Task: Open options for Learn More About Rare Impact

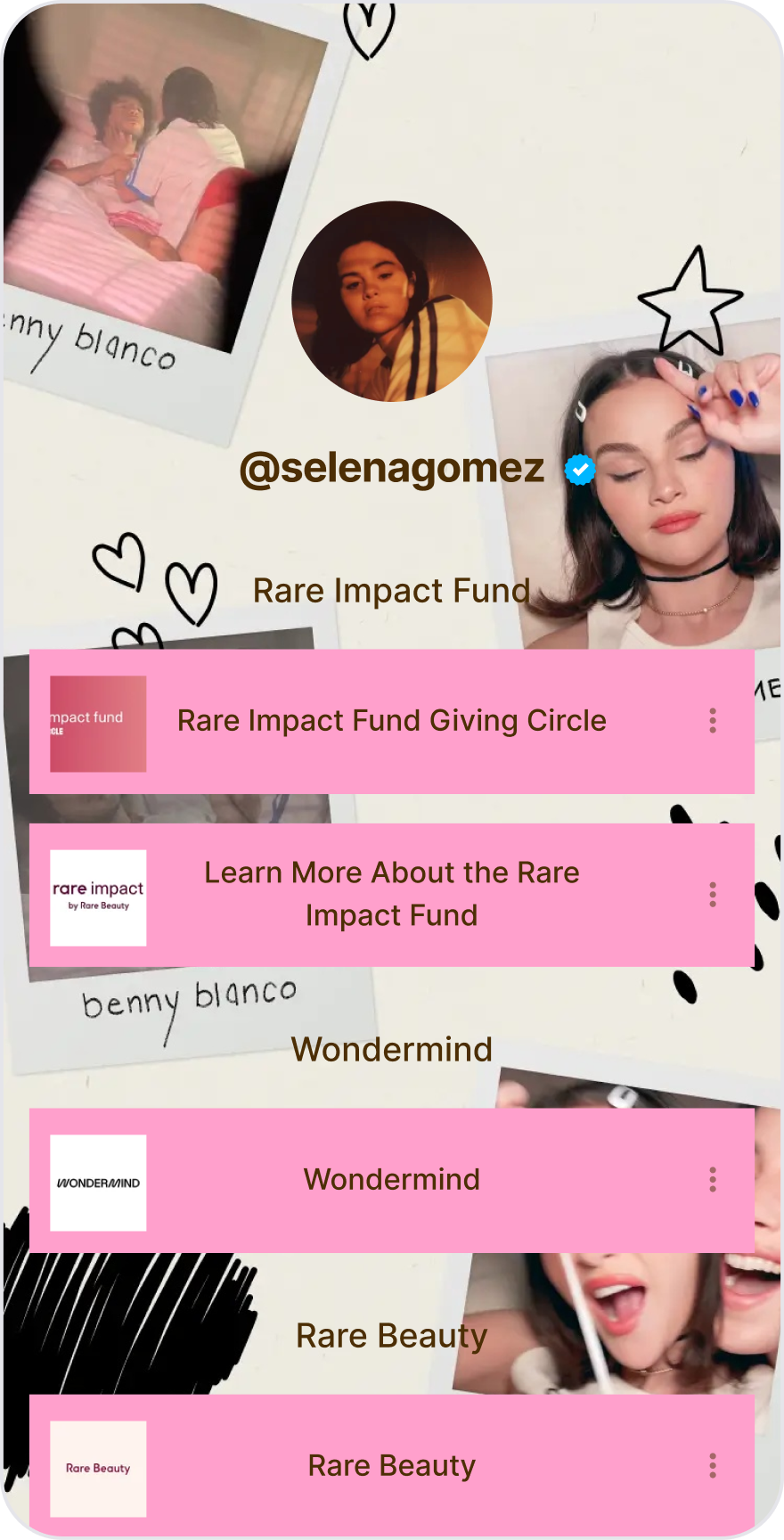Action: click(713, 894)
